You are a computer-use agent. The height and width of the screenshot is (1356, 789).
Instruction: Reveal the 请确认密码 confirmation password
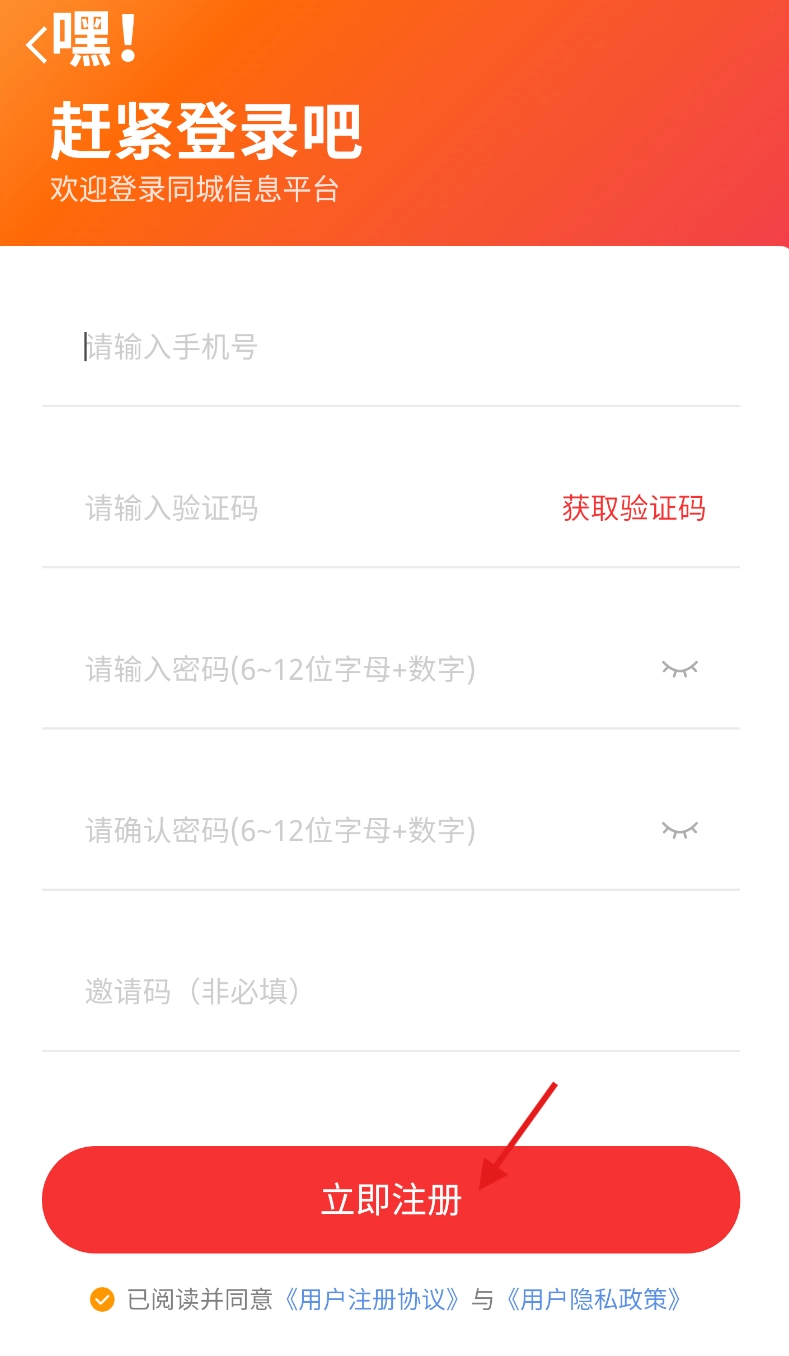pyautogui.click(x=680, y=829)
